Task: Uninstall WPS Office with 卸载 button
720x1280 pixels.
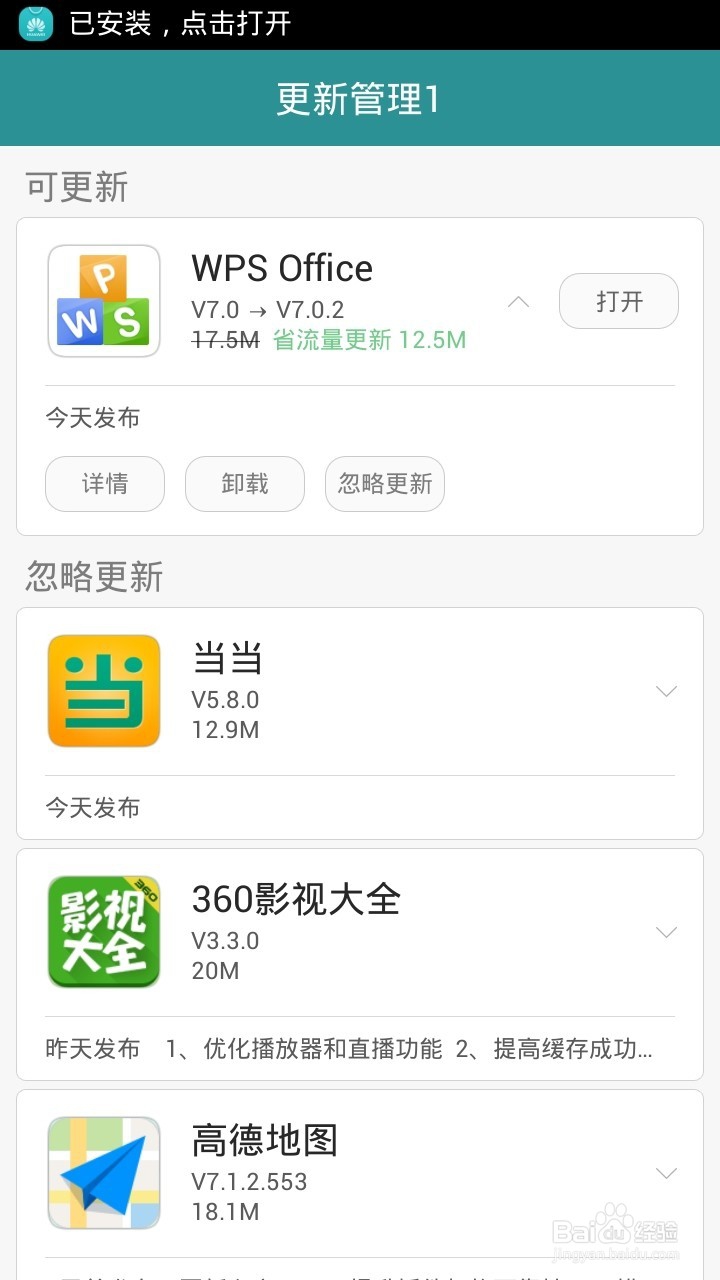Action: (245, 484)
